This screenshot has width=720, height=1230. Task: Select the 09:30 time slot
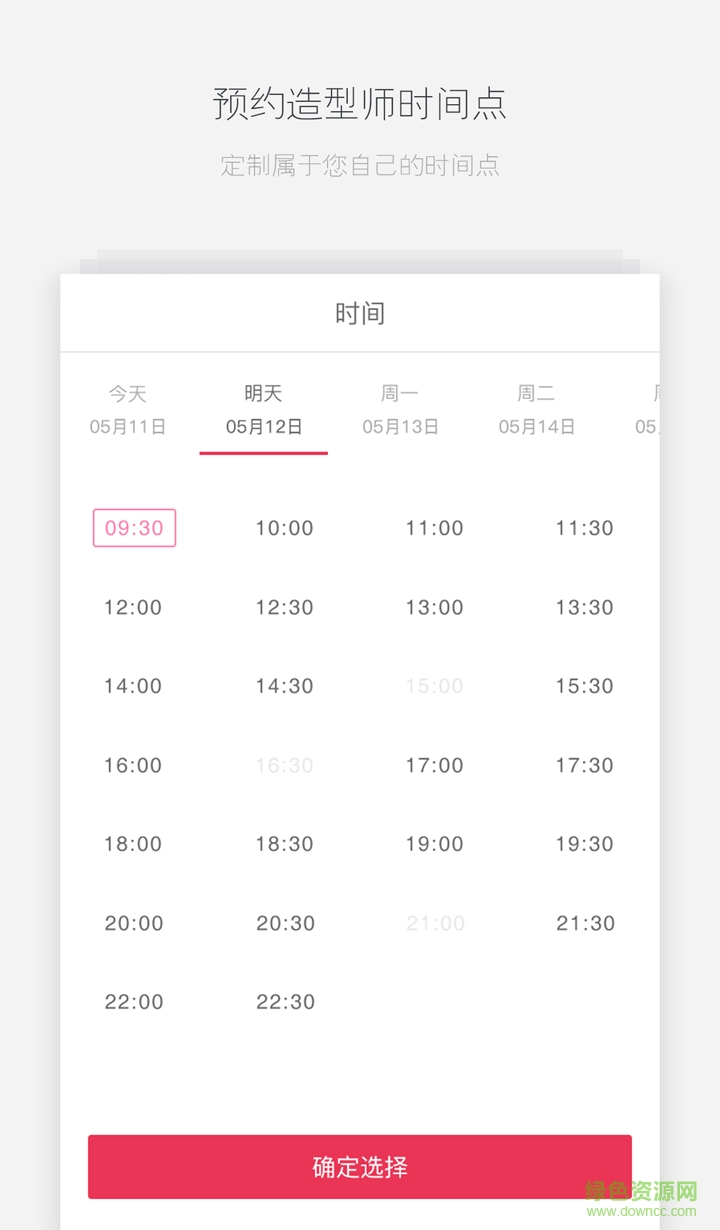[133, 527]
